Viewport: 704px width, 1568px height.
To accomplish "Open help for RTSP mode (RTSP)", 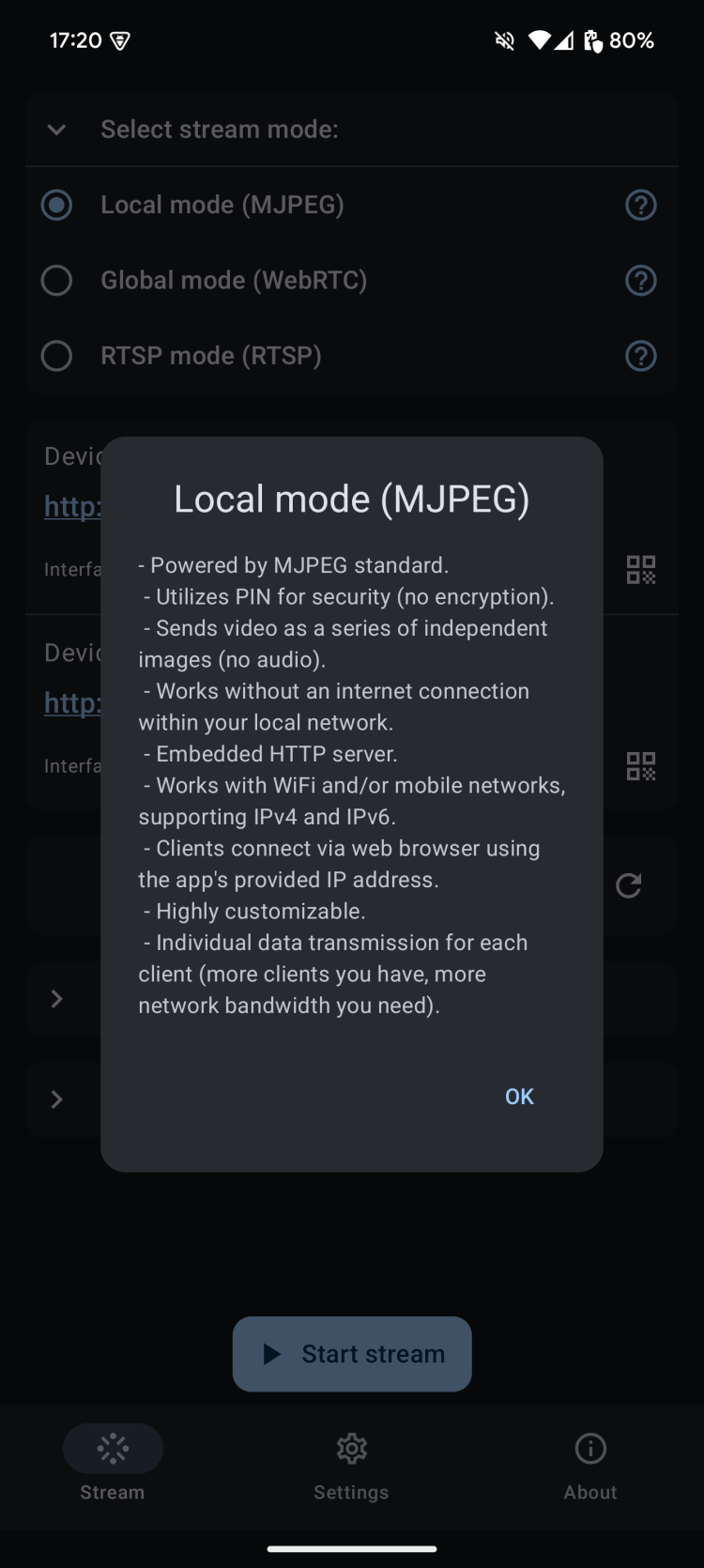I will pyautogui.click(x=640, y=356).
